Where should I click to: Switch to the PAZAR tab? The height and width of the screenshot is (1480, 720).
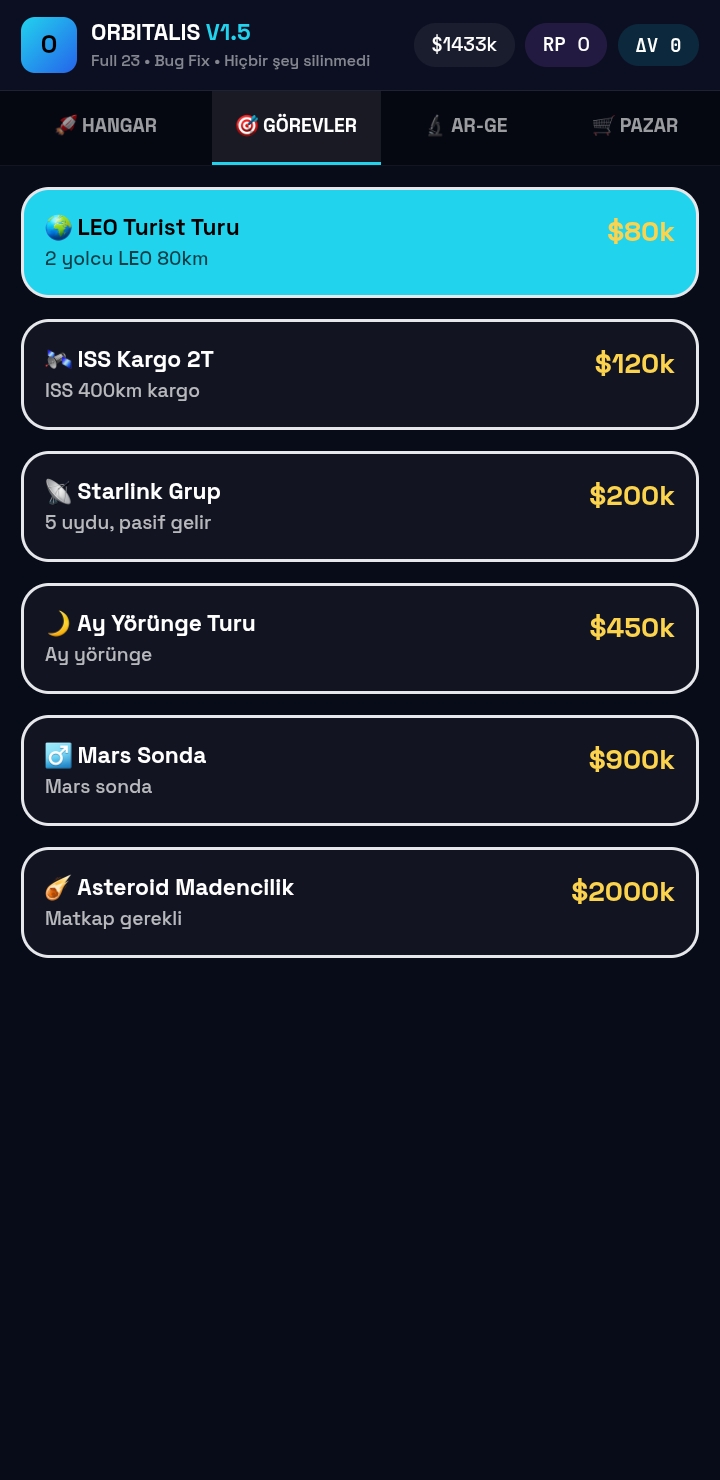point(635,127)
